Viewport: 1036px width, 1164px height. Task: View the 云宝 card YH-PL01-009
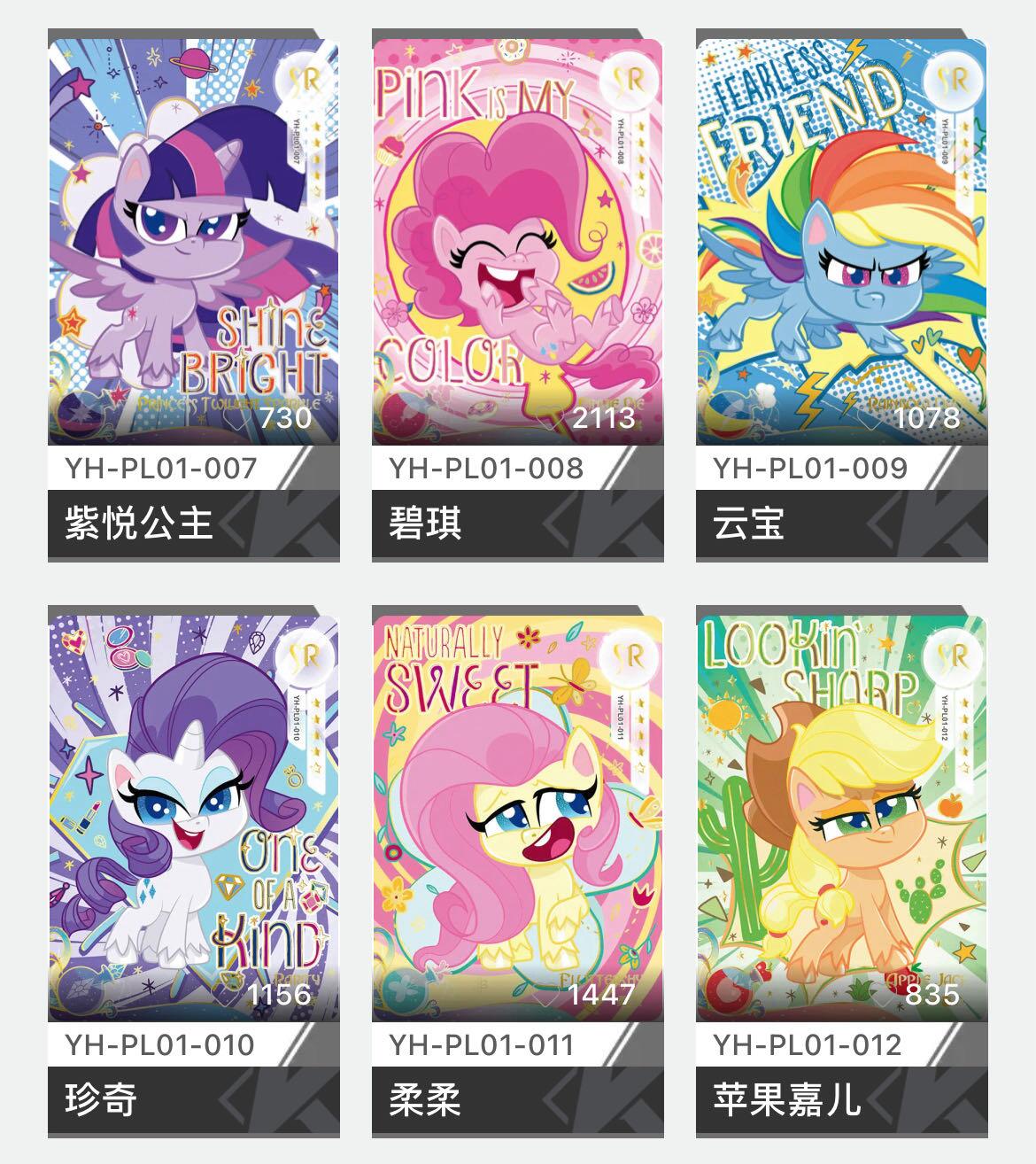point(841,239)
